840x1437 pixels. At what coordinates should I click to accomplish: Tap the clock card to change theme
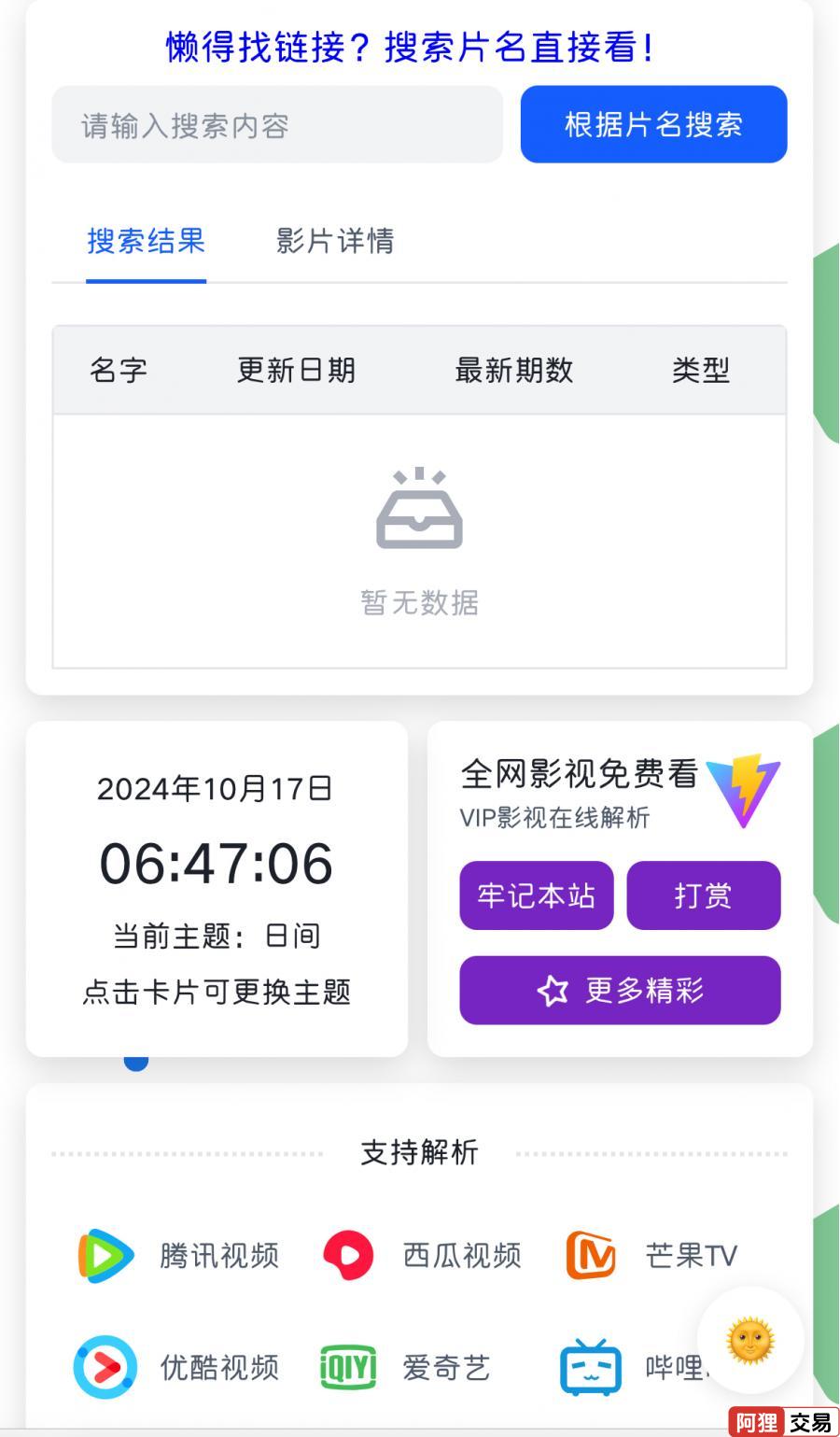click(217, 888)
